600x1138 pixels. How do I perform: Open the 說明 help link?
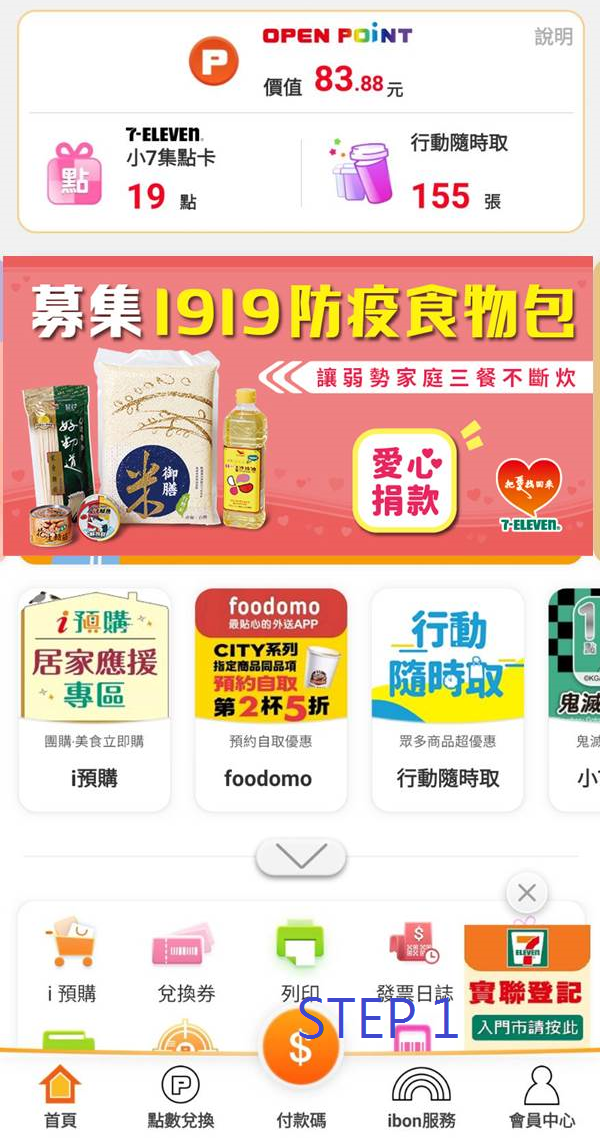click(554, 36)
